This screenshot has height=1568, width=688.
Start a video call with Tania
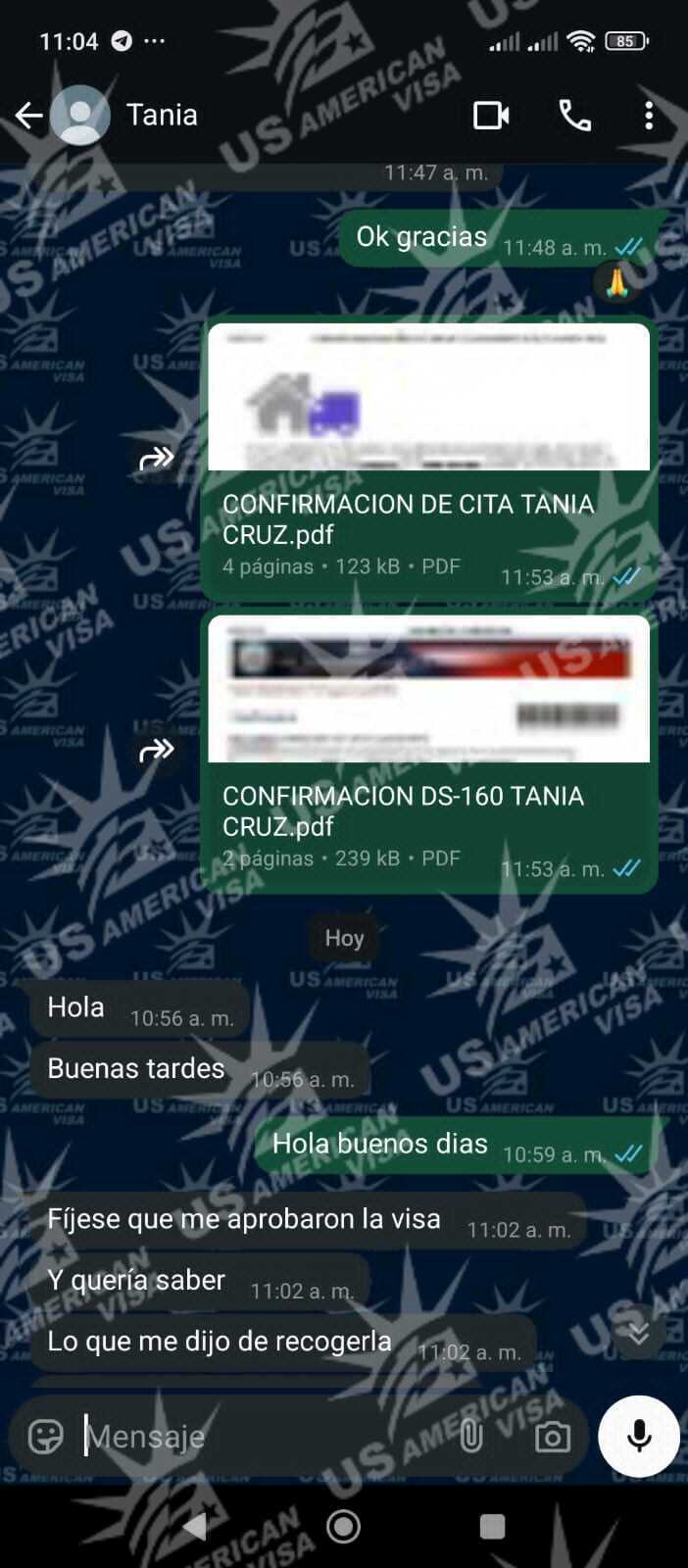491,116
